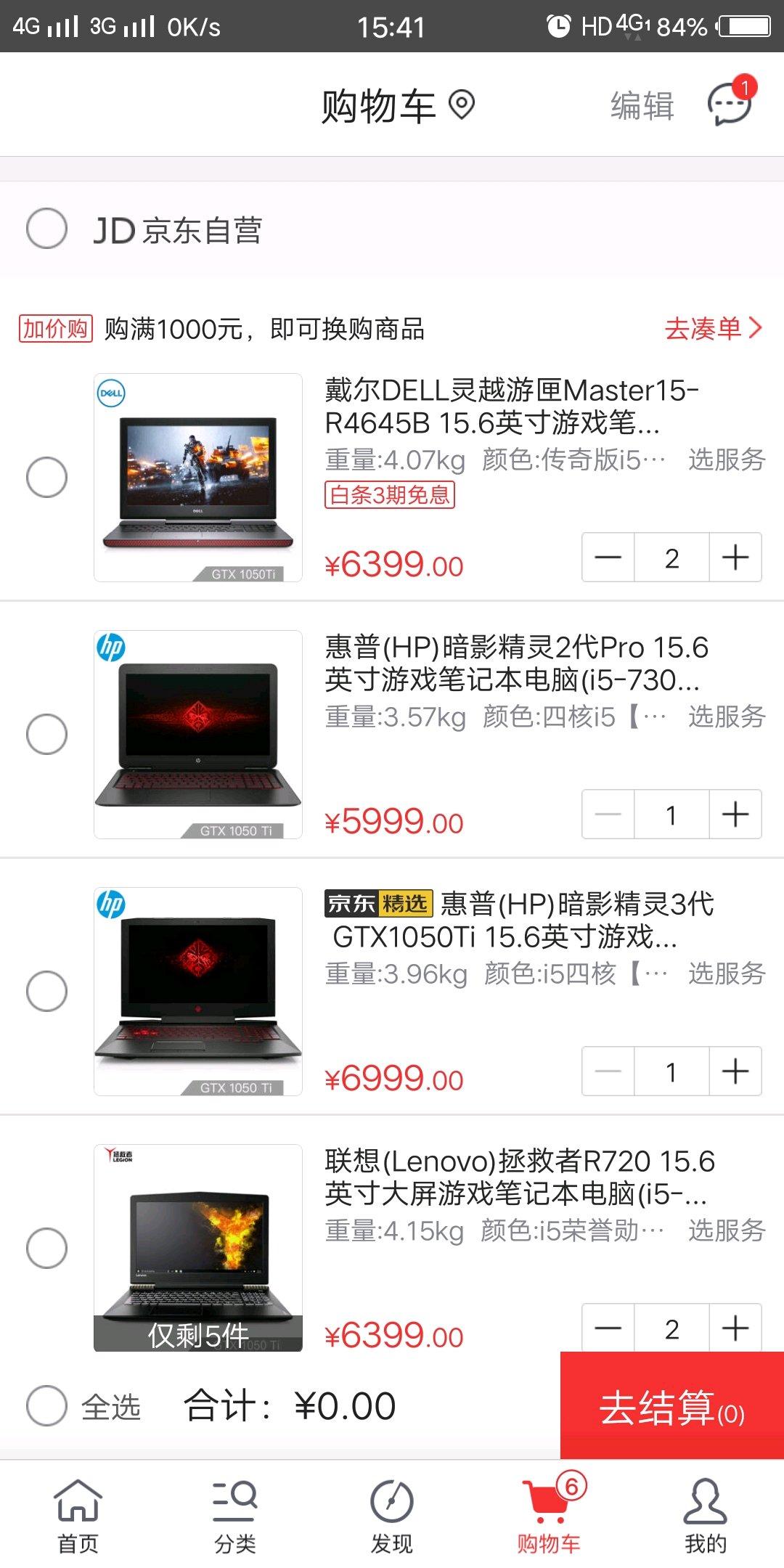784x1568 pixels.
Task: Check the 全选 select-all option
Action: click(x=47, y=1405)
